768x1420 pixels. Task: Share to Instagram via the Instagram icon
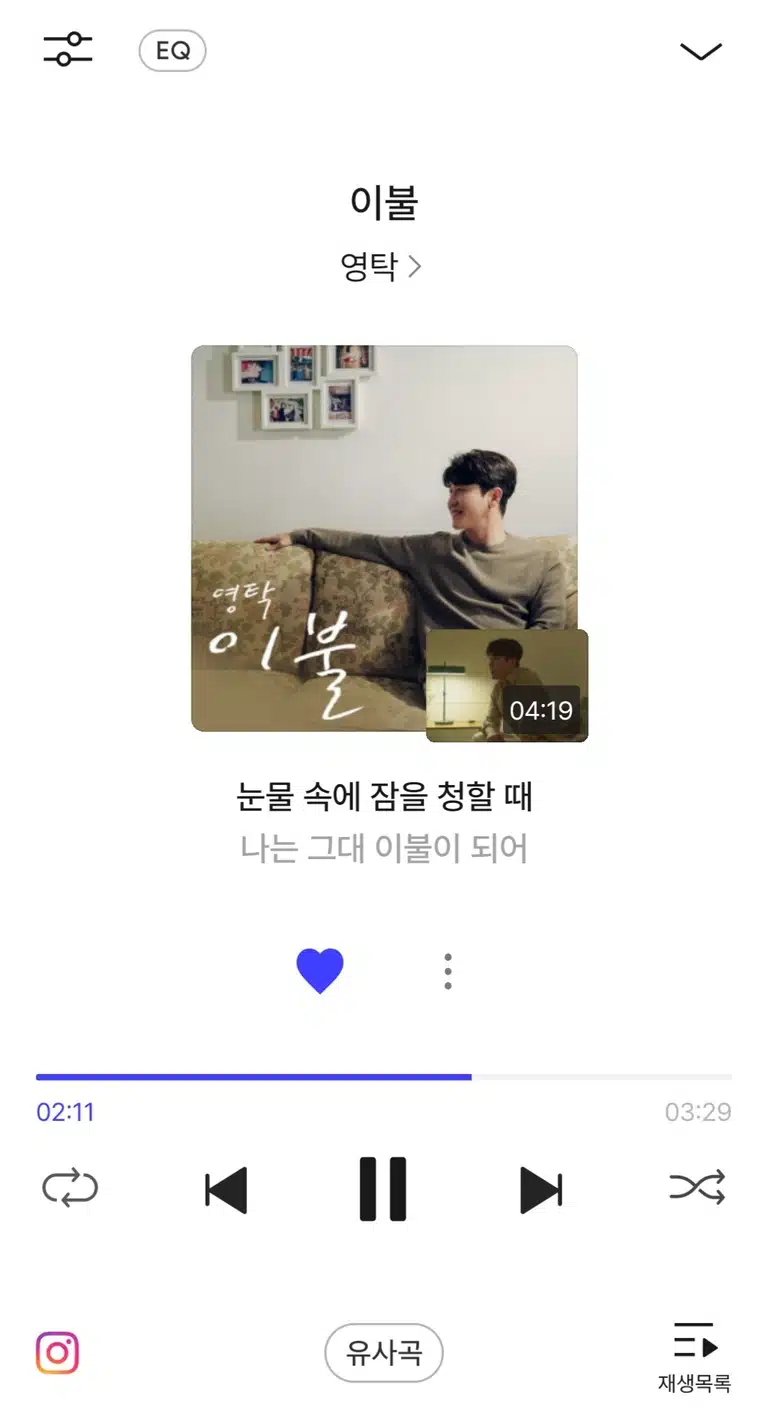[x=58, y=1353]
